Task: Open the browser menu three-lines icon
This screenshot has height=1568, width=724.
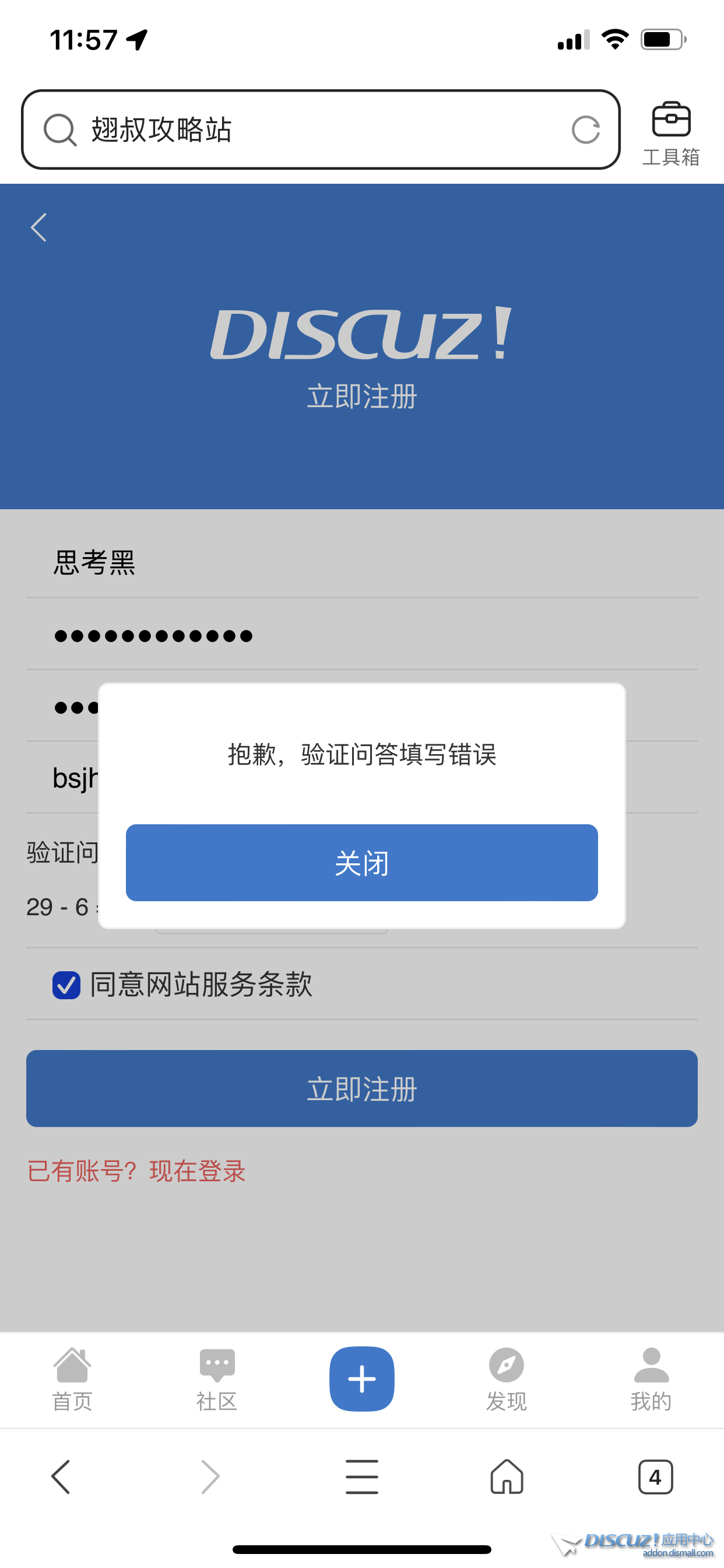Action: click(361, 1476)
